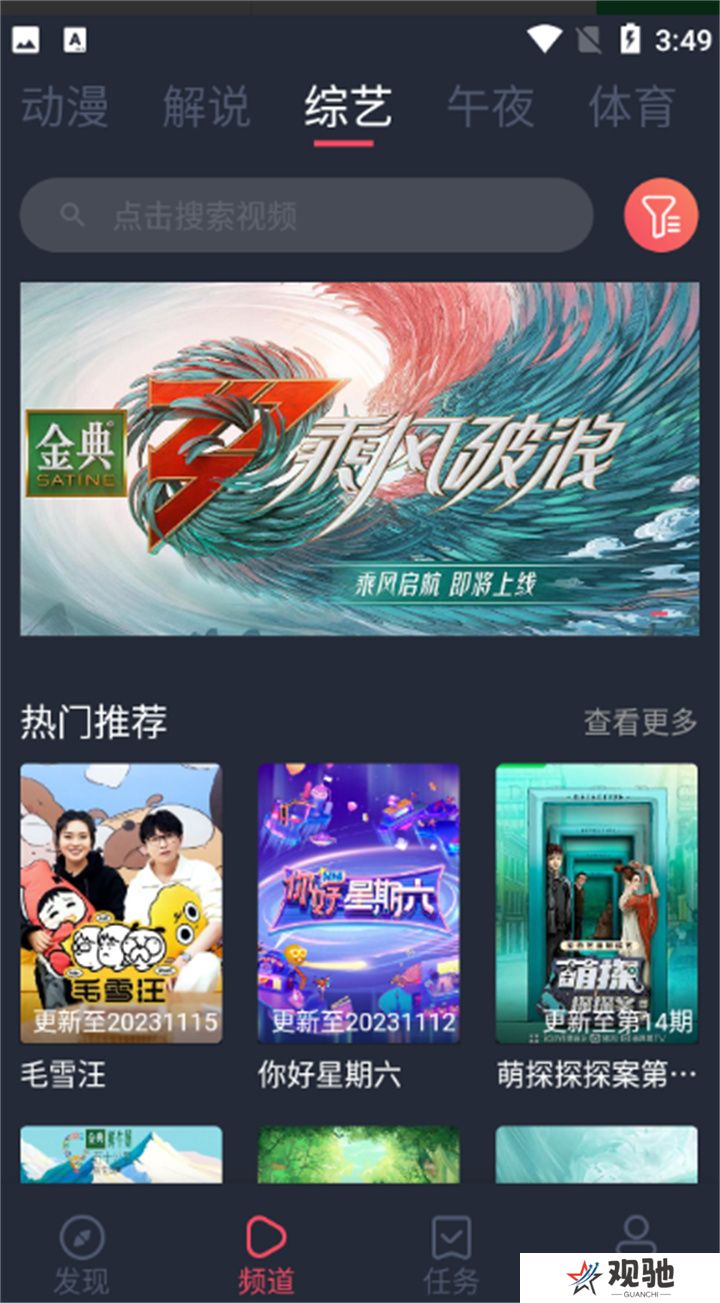Image resolution: width=720 pixels, height=1303 pixels.
Task: Switch to the 发现 bottom tab
Action: pos(81,1254)
